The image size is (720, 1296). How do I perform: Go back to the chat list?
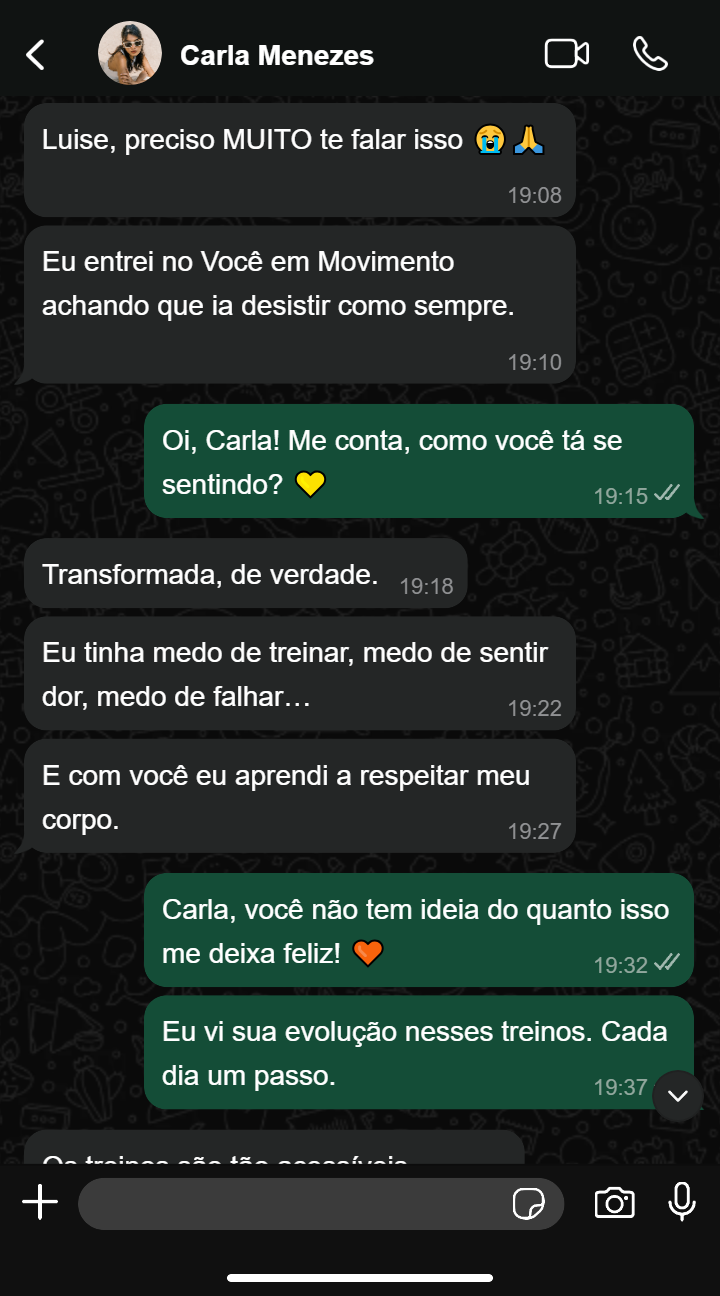pos(36,55)
